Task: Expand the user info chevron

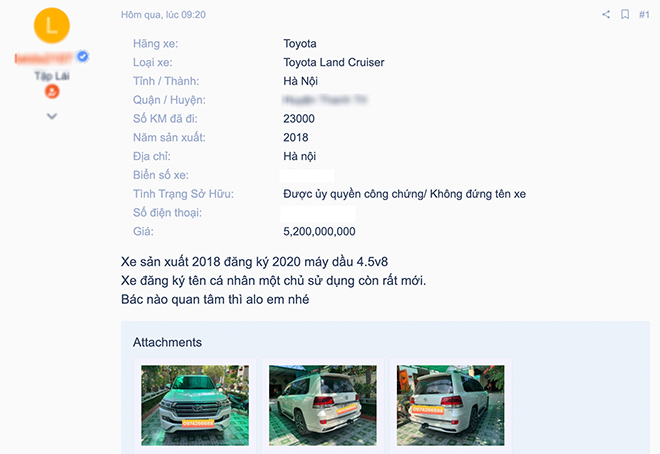Action: point(52,116)
